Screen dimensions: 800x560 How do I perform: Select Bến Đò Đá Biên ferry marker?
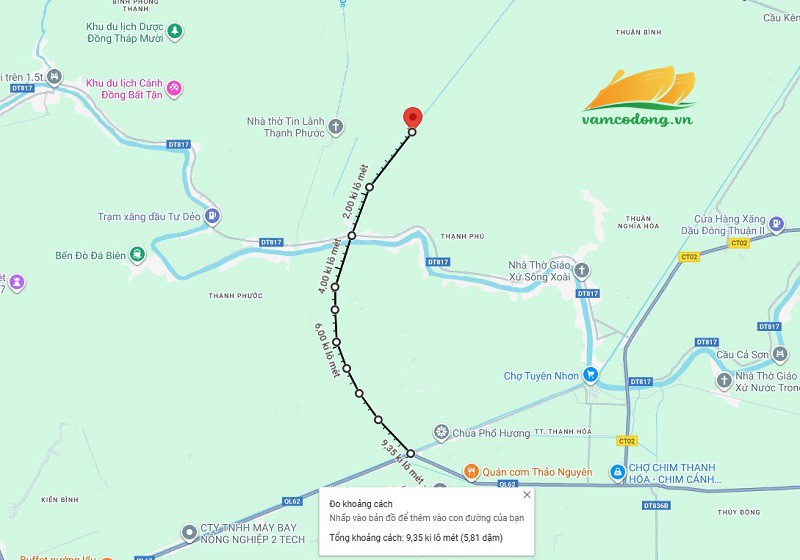coord(137,255)
